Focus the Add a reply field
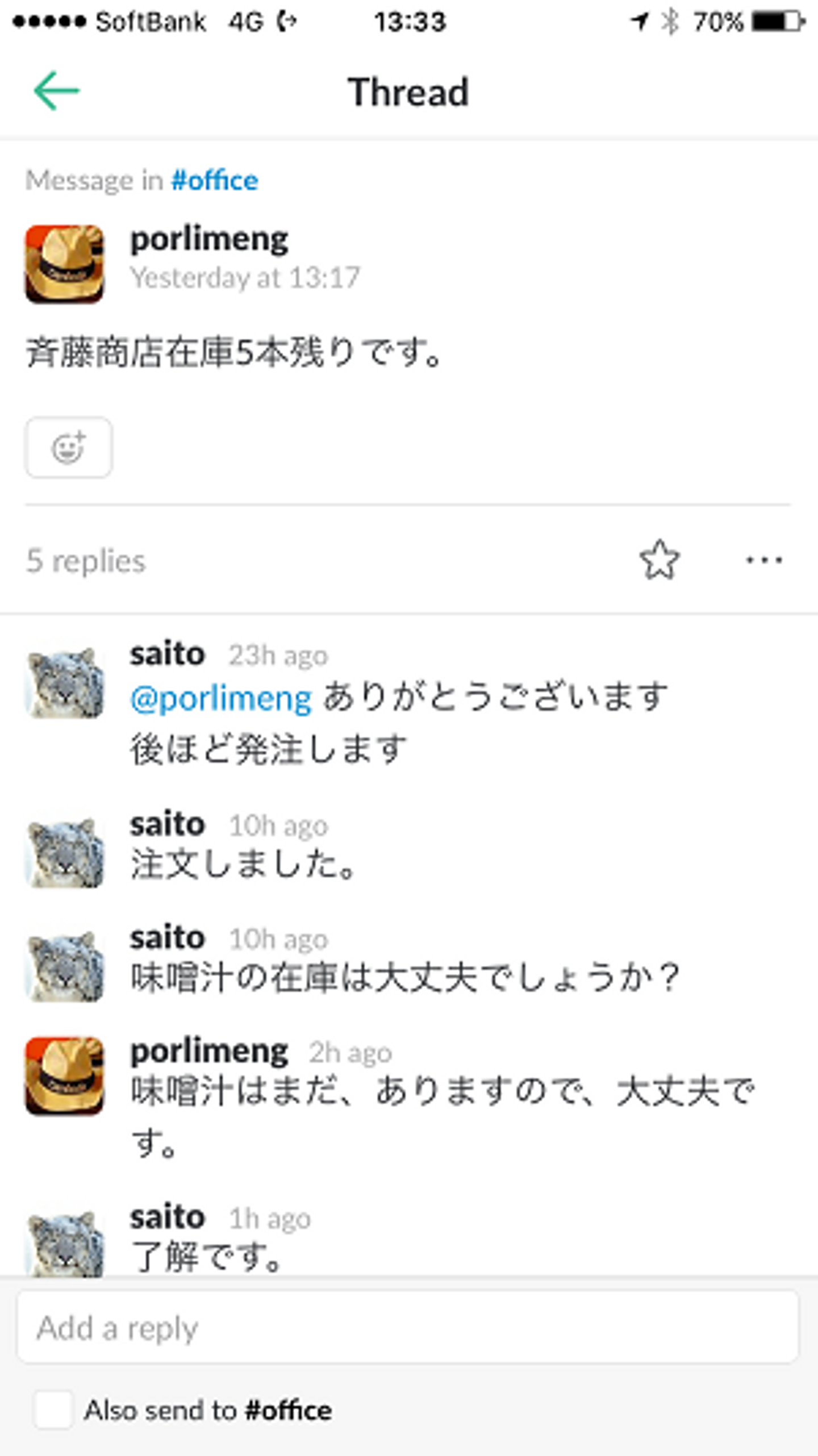 (408, 1328)
